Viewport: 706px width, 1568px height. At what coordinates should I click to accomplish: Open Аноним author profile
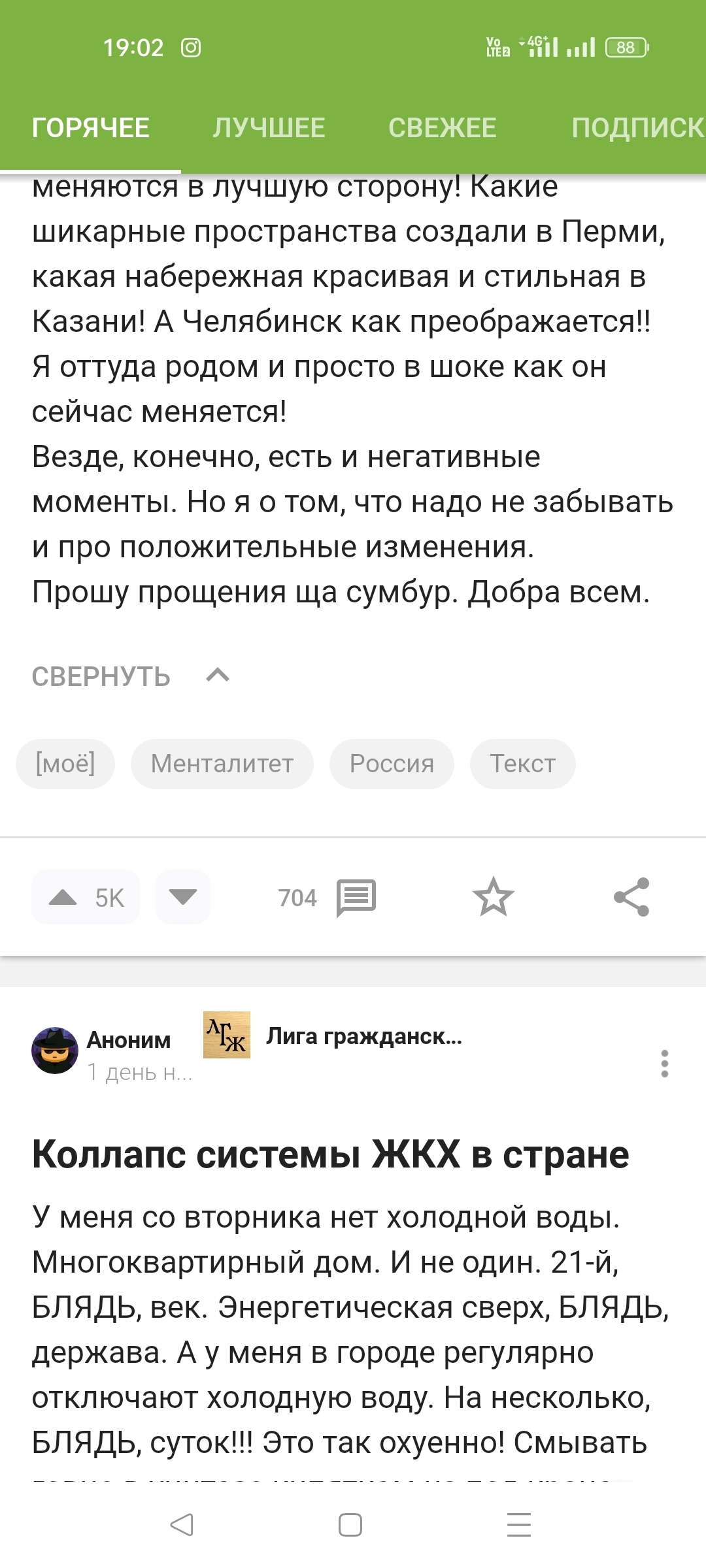128,1039
